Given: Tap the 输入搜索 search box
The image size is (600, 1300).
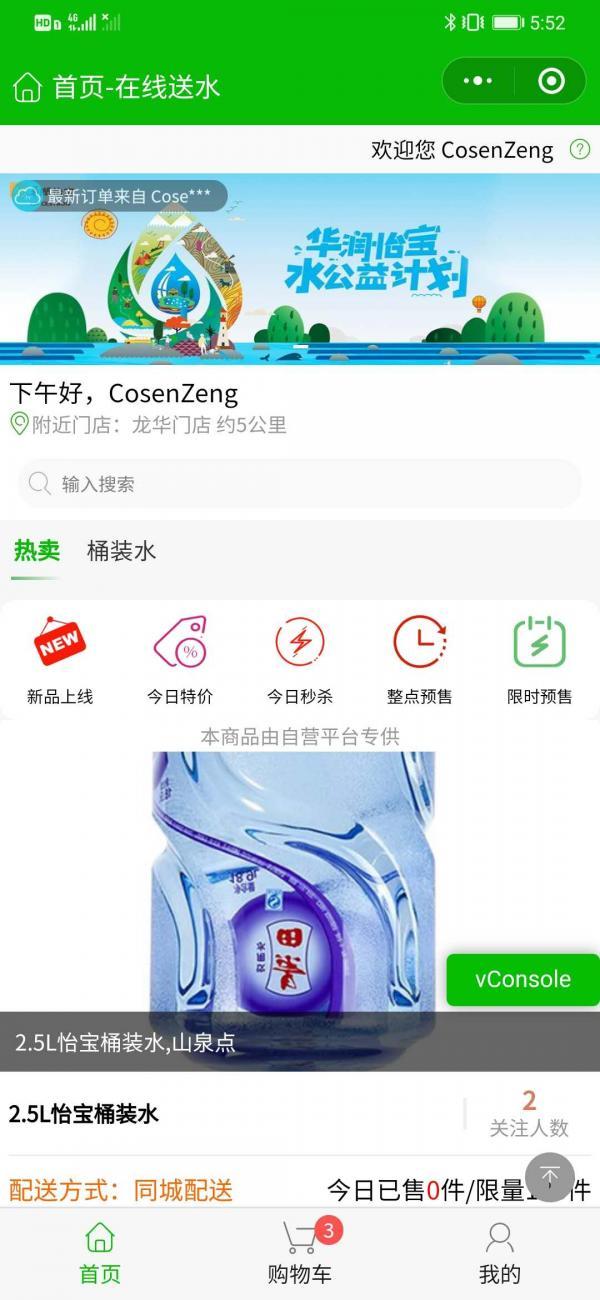Looking at the screenshot, I should pyautogui.click(x=300, y=484).
